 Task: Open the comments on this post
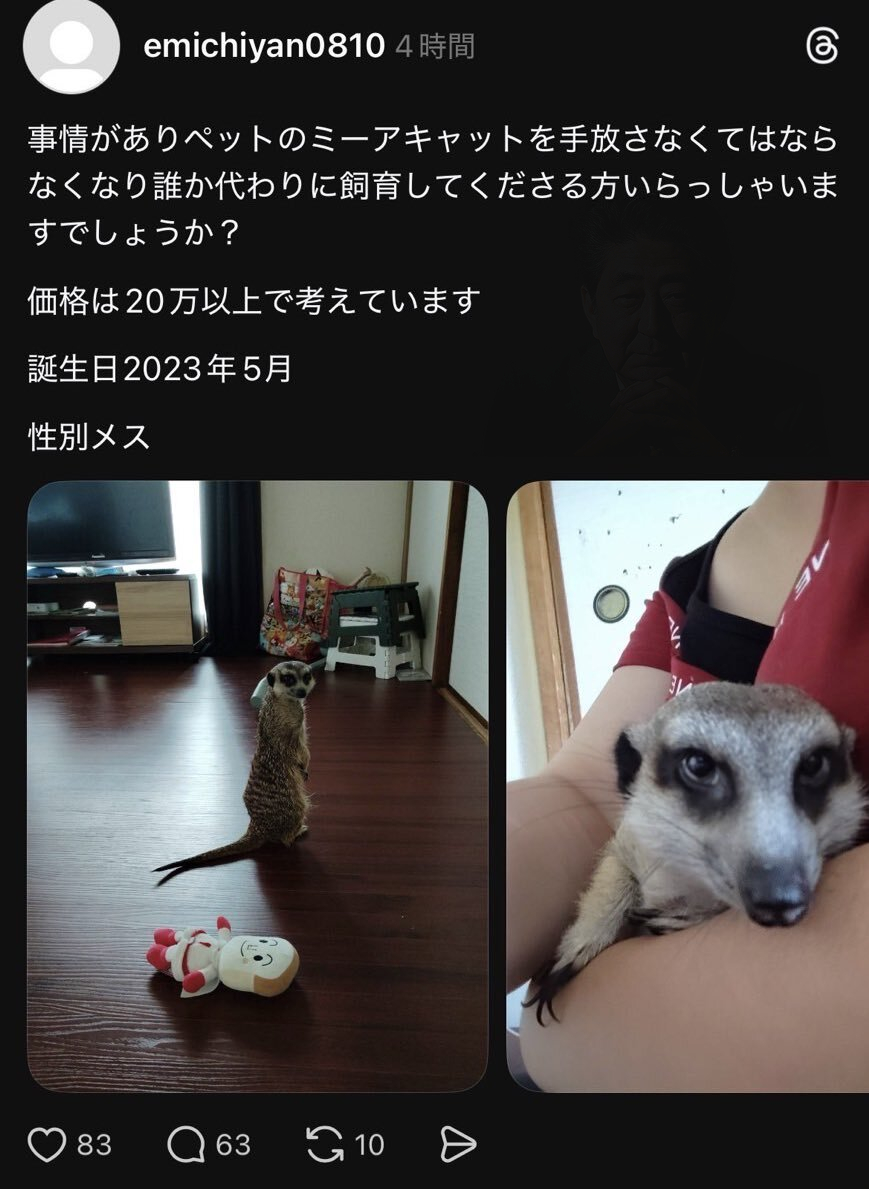pos(186,1144)
